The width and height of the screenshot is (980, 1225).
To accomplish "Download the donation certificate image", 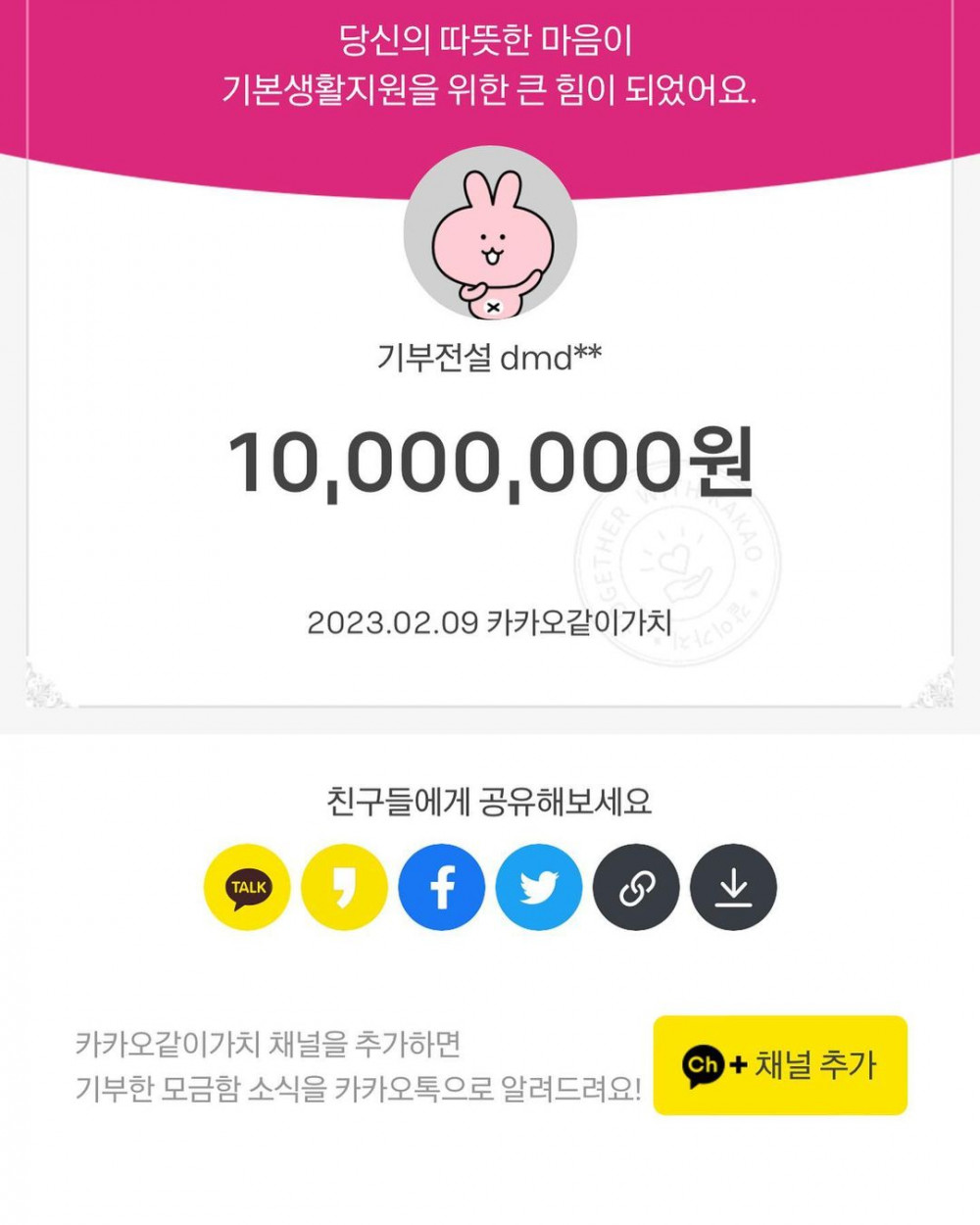I will 733,887.
